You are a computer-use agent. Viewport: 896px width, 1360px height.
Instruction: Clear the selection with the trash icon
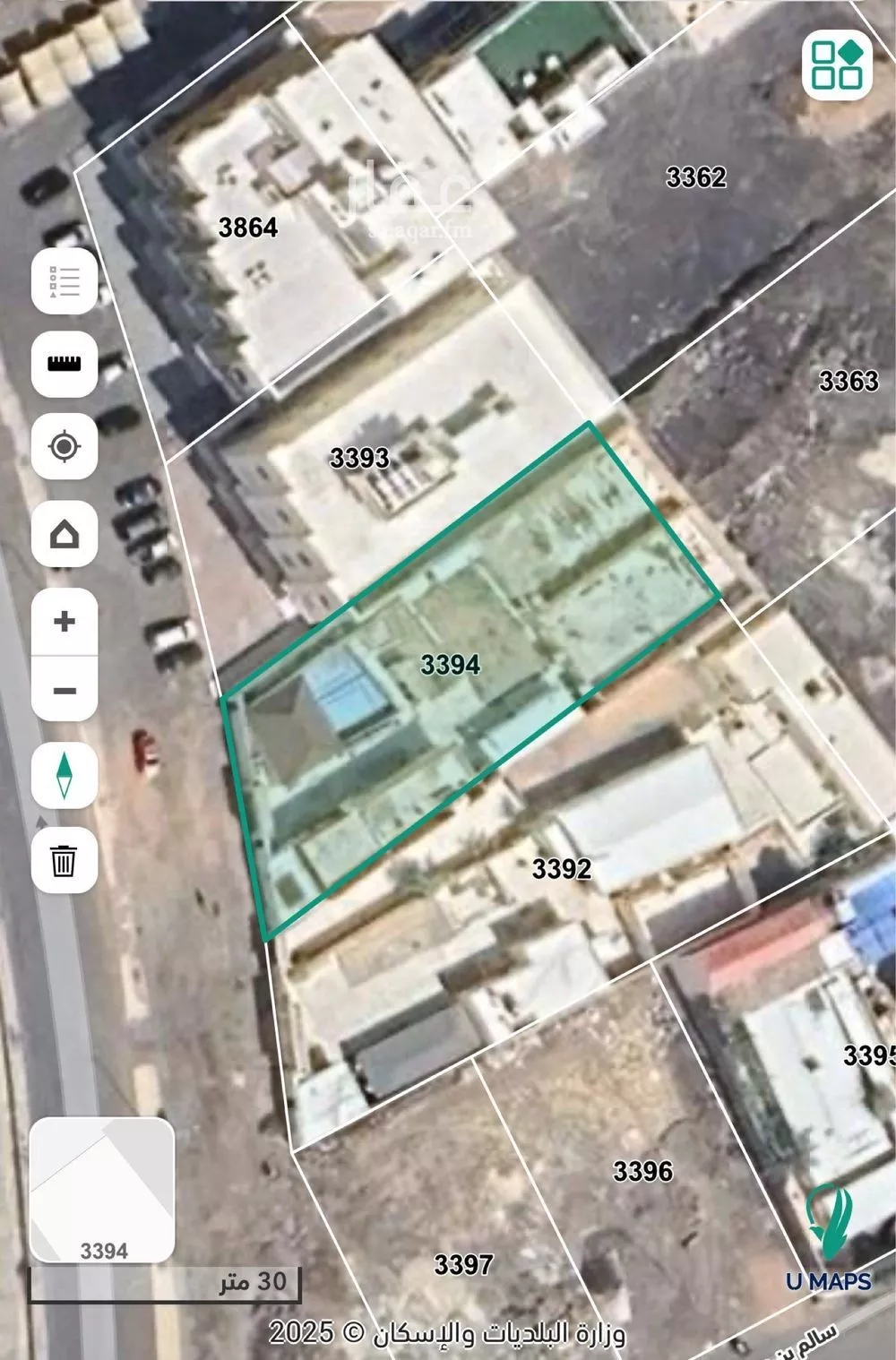65,861
